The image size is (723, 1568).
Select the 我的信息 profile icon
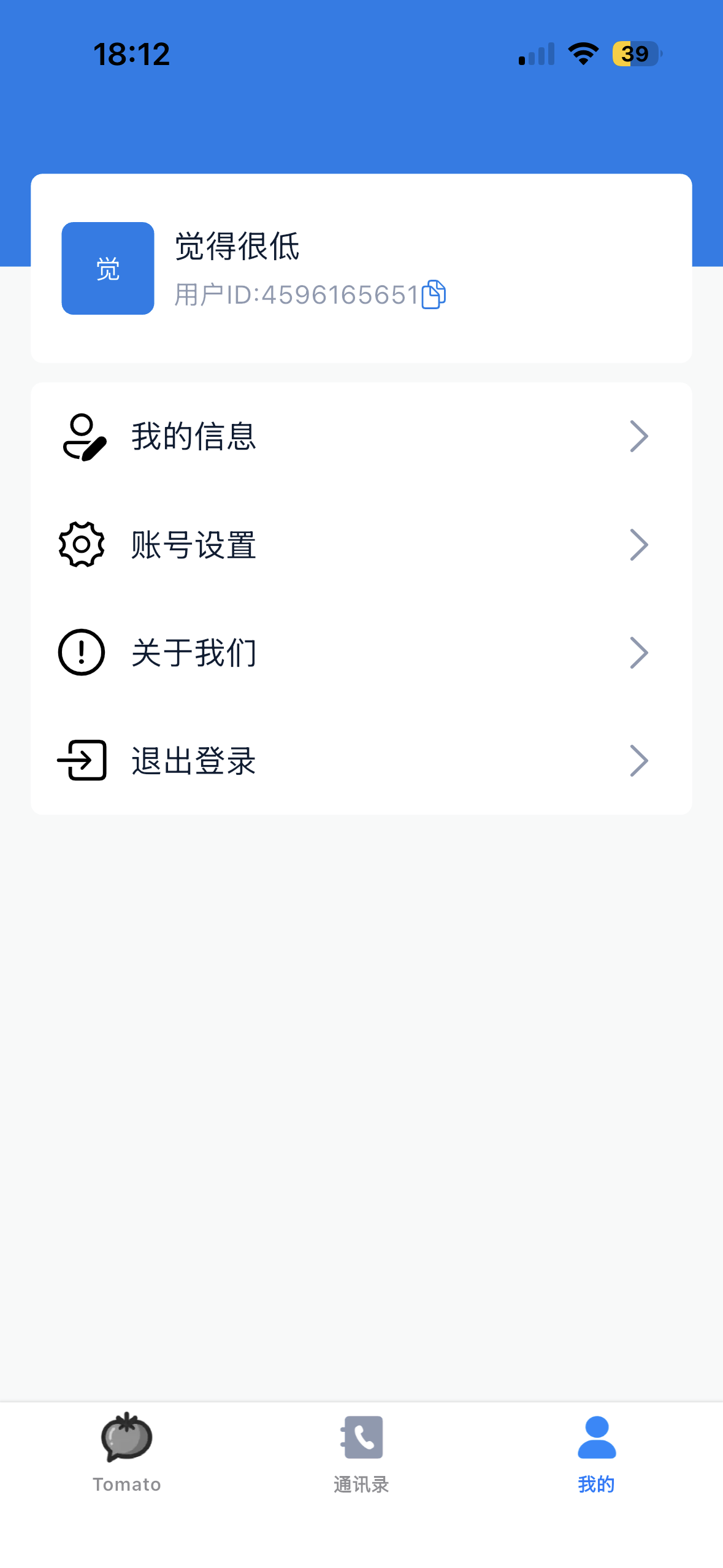(82, 436)
